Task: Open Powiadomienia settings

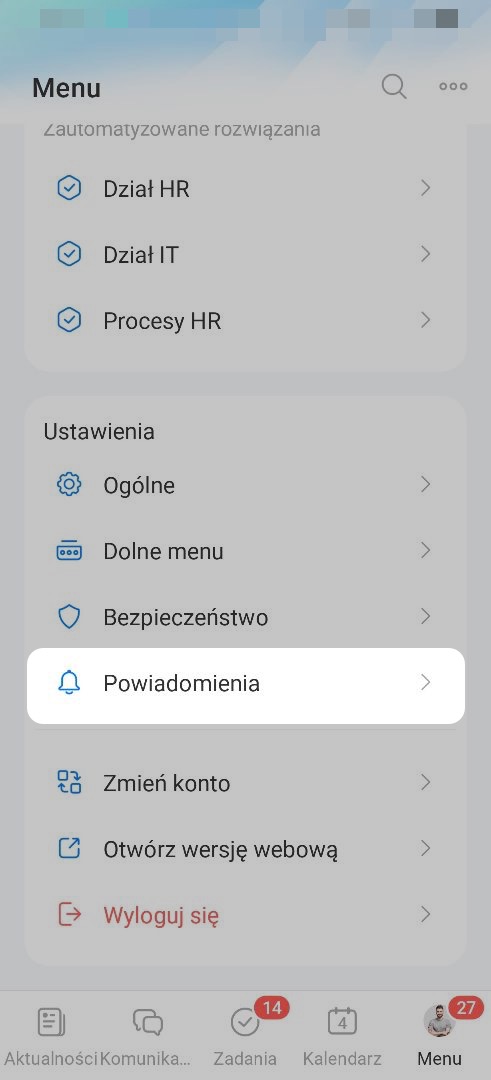Action: 246,685
